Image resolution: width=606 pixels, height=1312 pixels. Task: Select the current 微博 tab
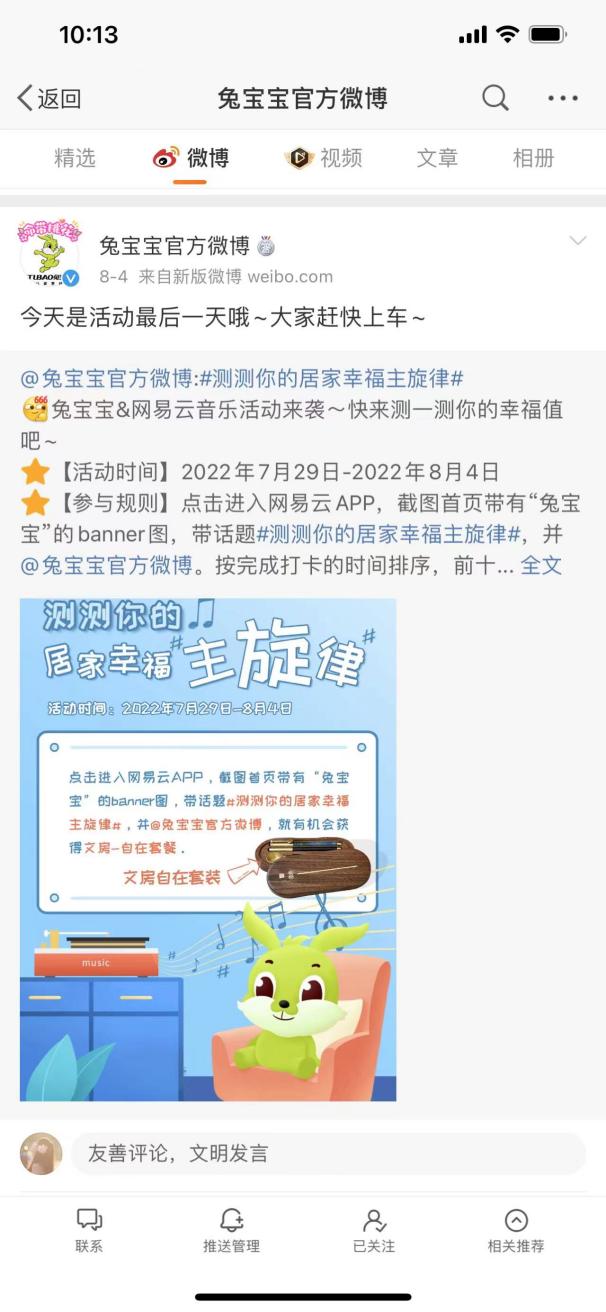pyautogui.click(x=190, y=158)
